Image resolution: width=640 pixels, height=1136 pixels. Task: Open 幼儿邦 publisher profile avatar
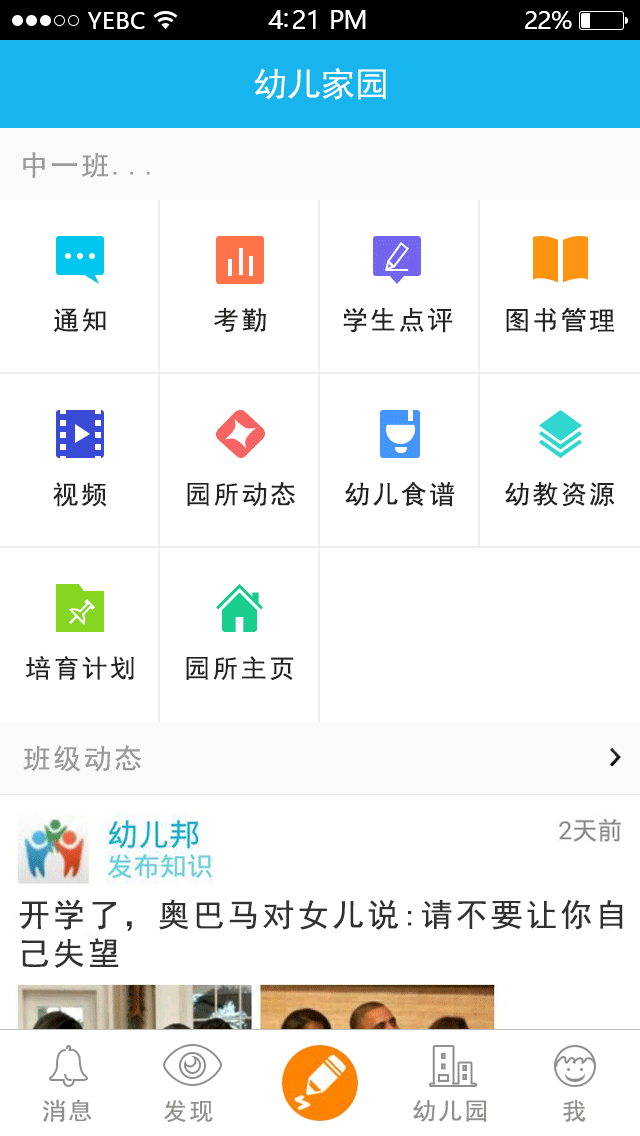(x=54, y=849)
